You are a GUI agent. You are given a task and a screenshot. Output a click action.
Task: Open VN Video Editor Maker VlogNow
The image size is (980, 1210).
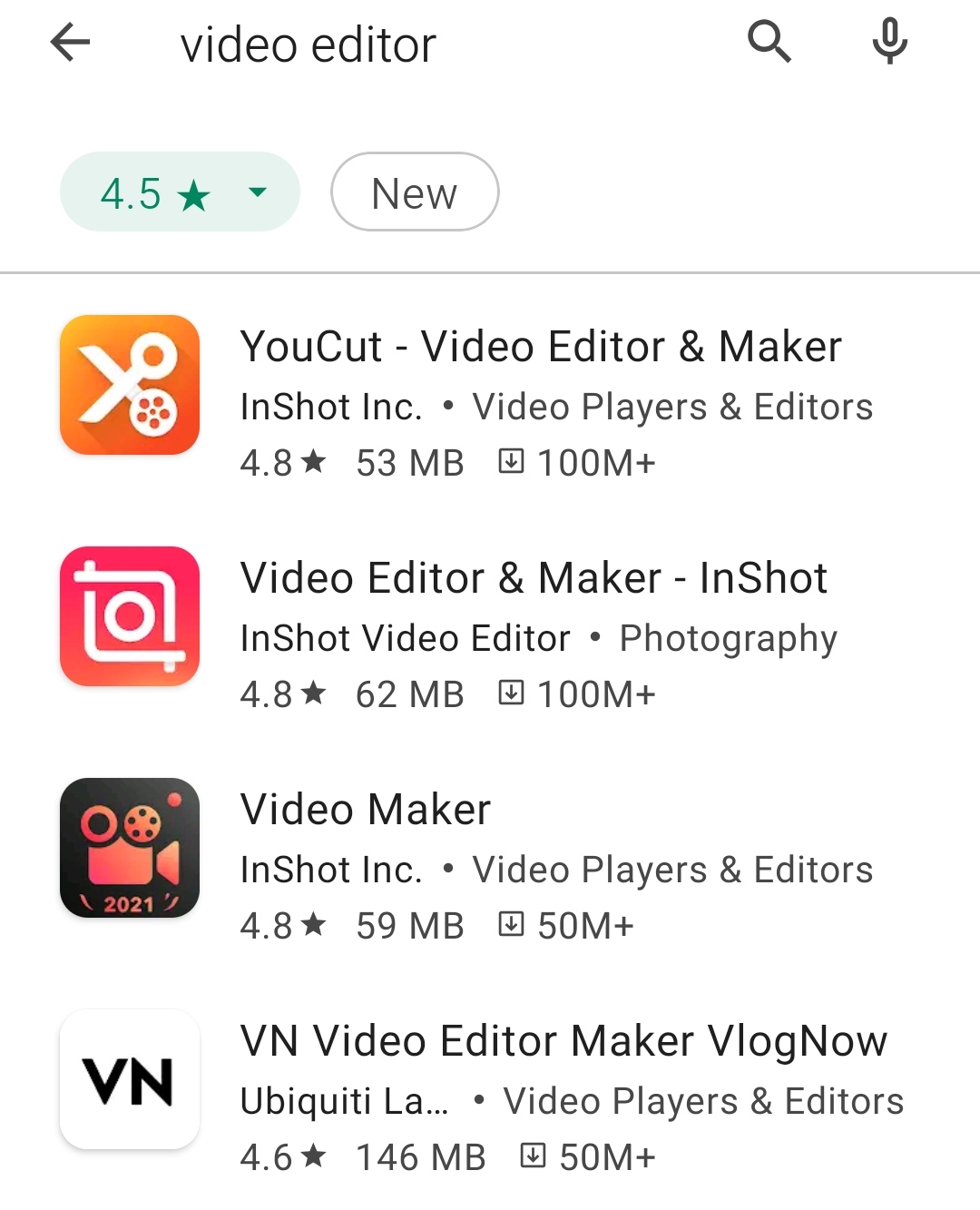(563, 1042)
